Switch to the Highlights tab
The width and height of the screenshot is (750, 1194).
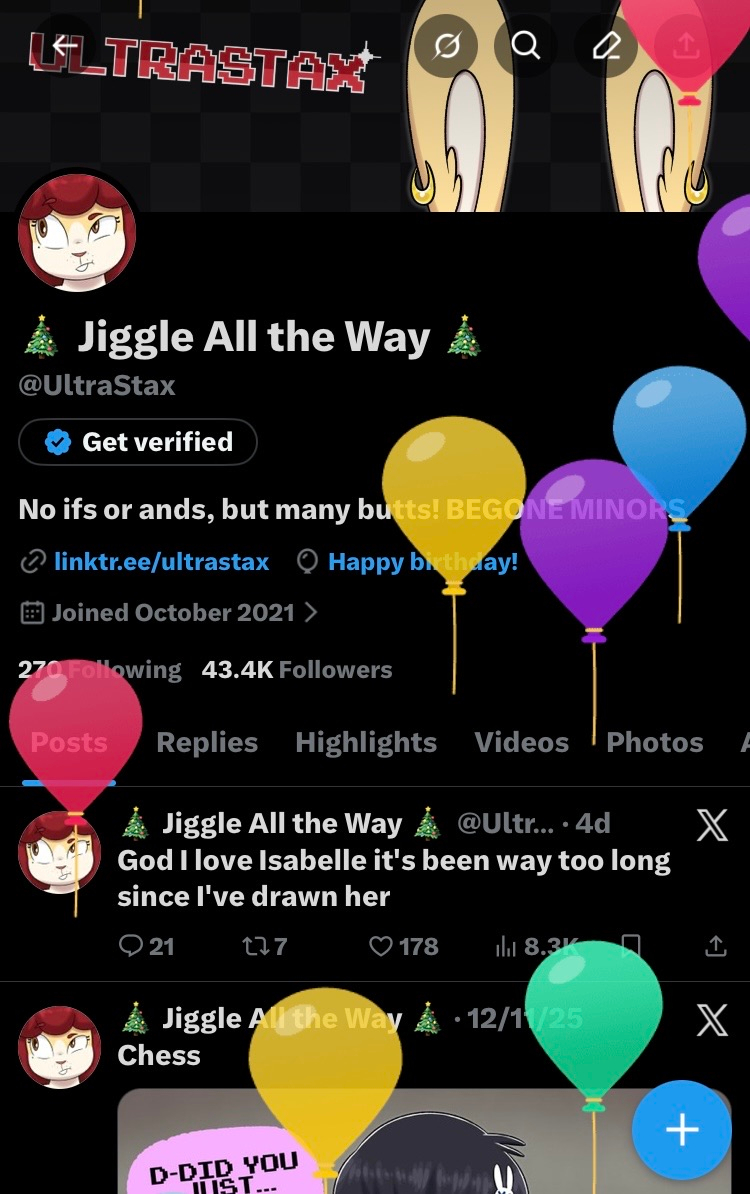tap(366, 742)
